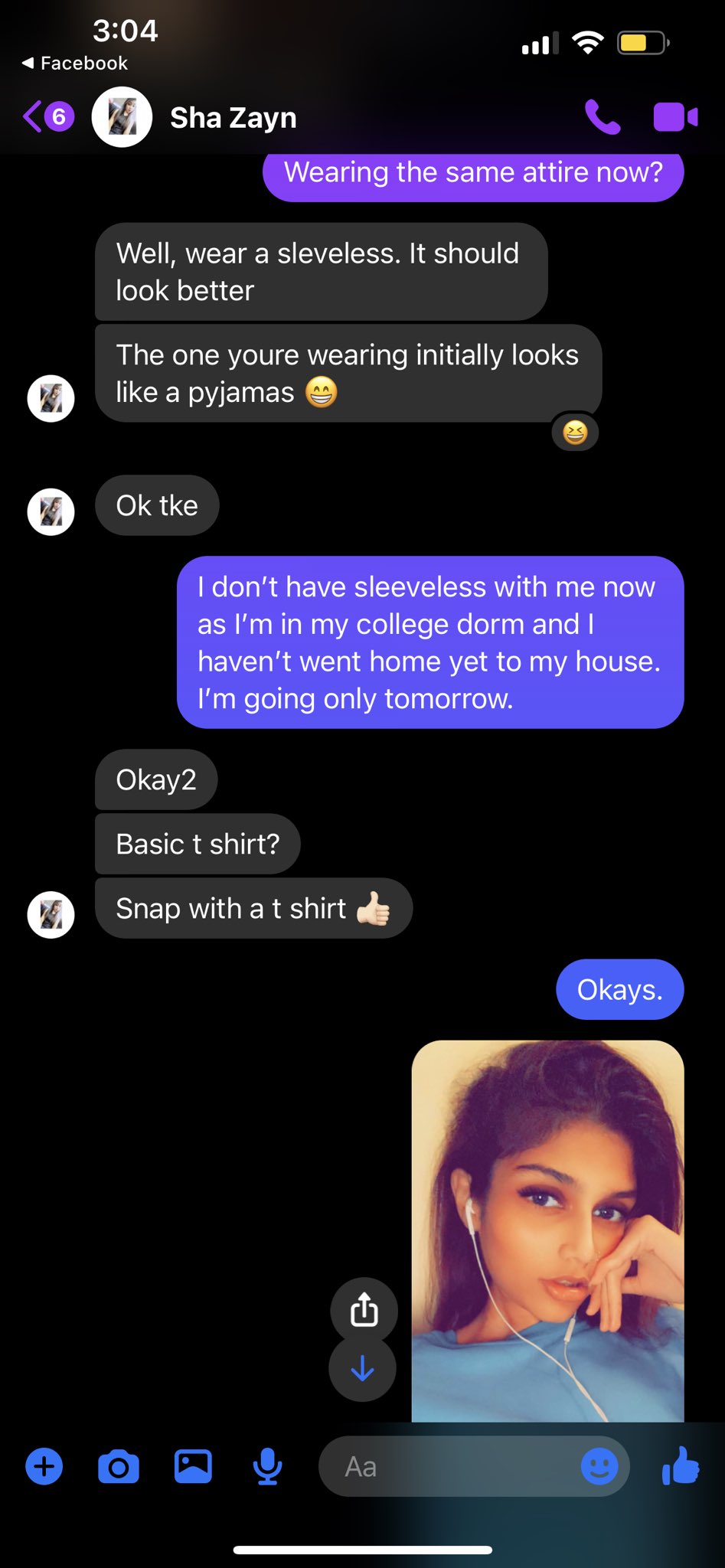Send a thumbs-up like
This screenshot has height=1568, width=725.
click(681, 1465)
